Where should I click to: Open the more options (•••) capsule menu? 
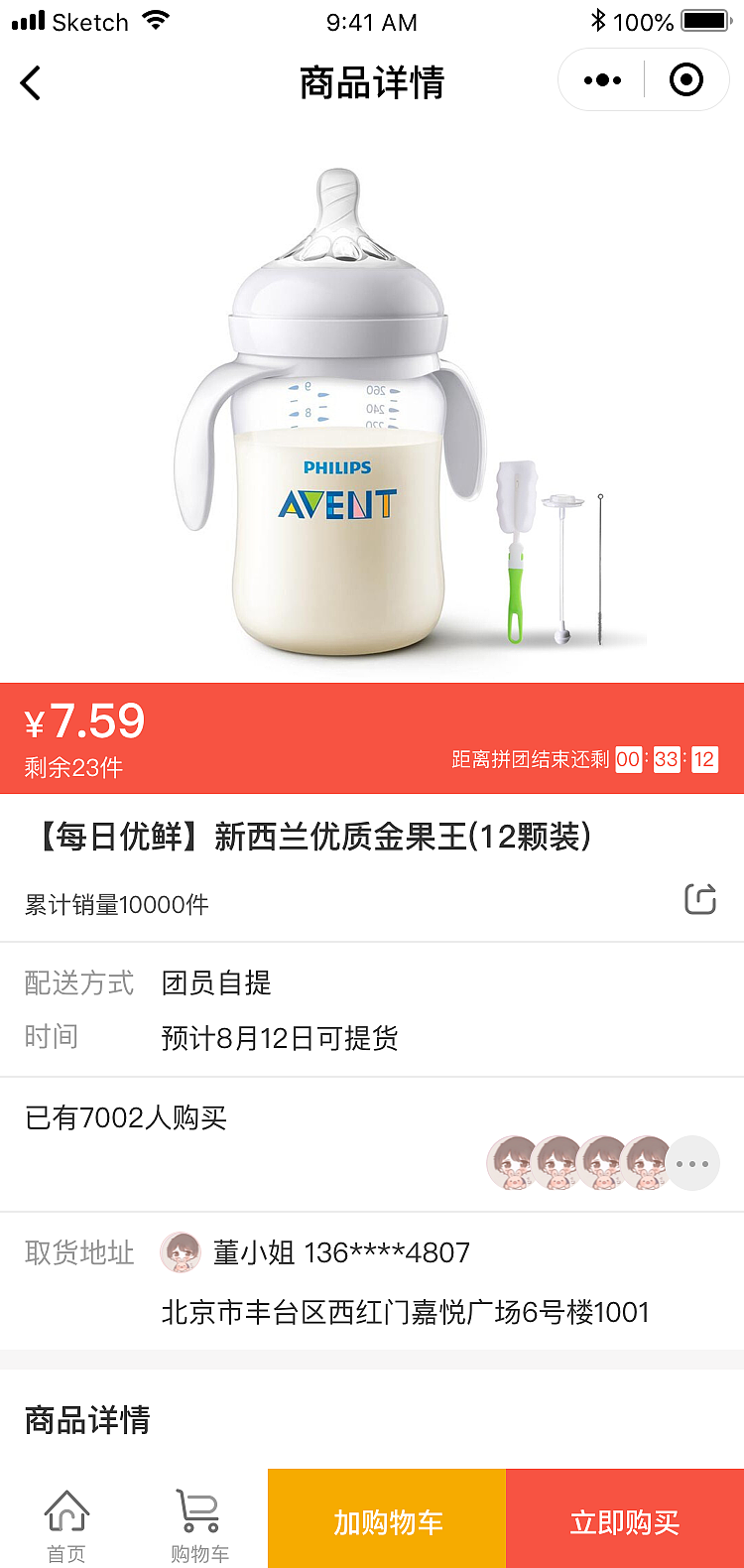tap(601, 80)
